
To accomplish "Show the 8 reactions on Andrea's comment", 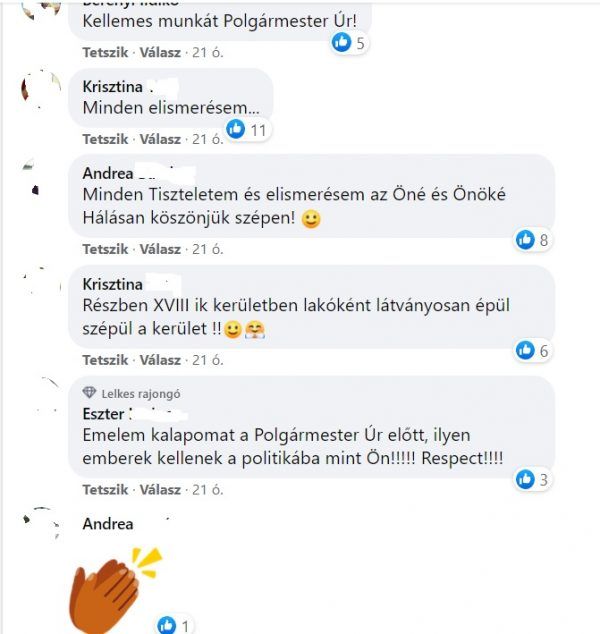I will [x=534, y=239].
